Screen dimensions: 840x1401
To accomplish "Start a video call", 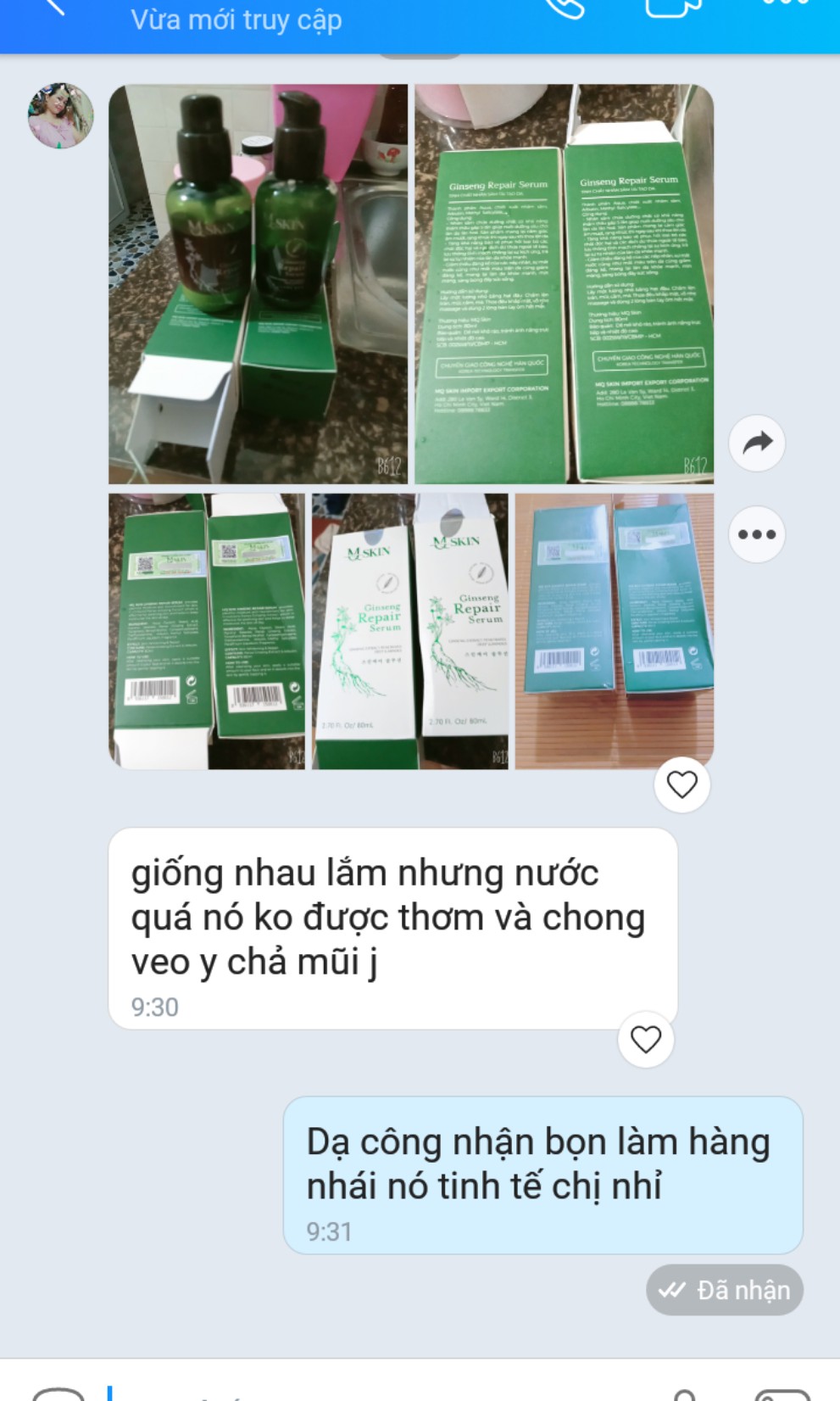I will [673, 7].
